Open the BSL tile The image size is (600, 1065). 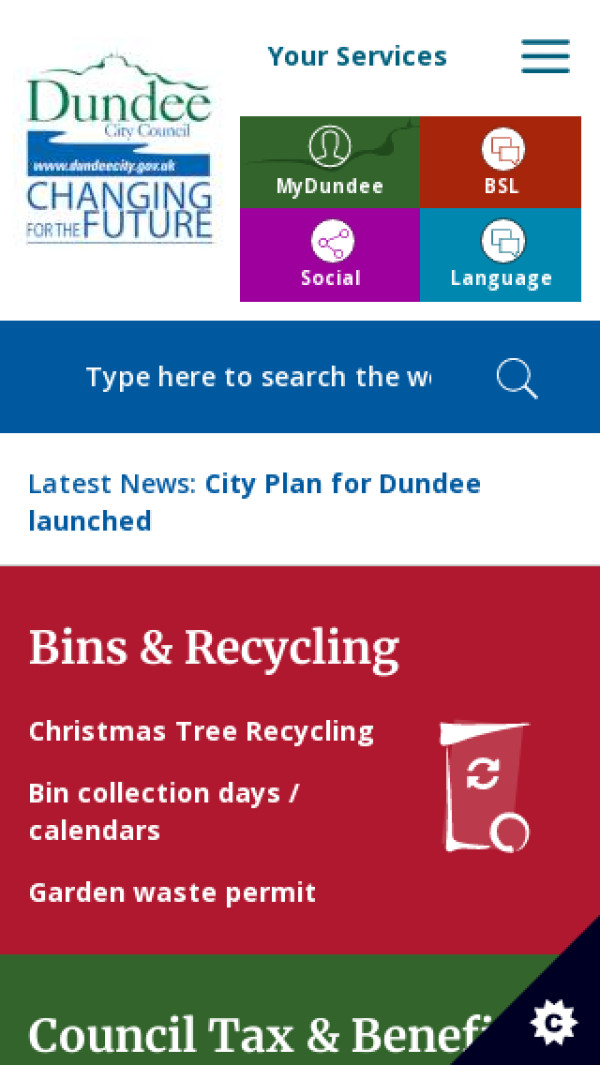pyautogui.click(x=501, y=162)
